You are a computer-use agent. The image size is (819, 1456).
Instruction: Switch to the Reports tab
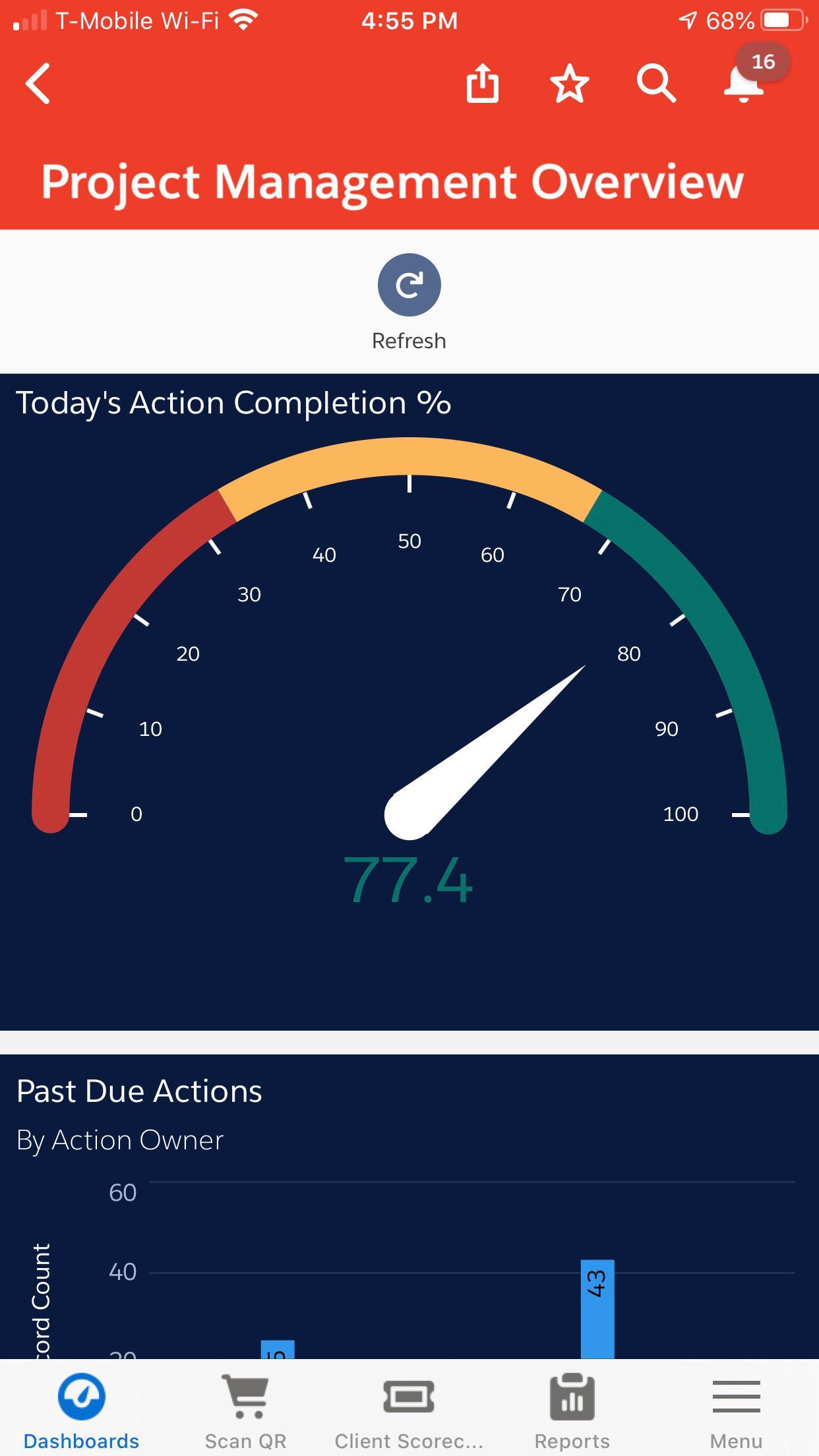tap(572, 1409)
